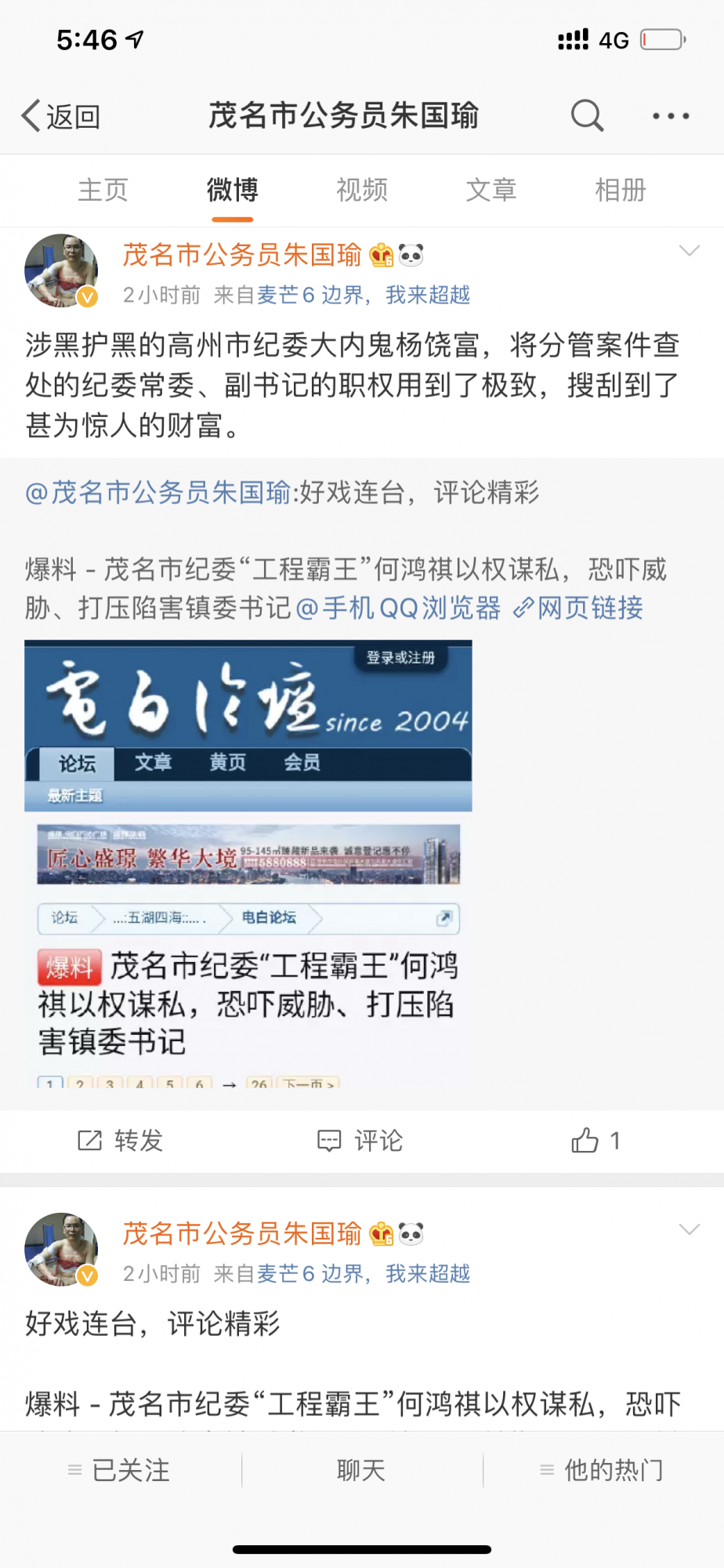Start a chat via 聊天

pos(361,1470)
